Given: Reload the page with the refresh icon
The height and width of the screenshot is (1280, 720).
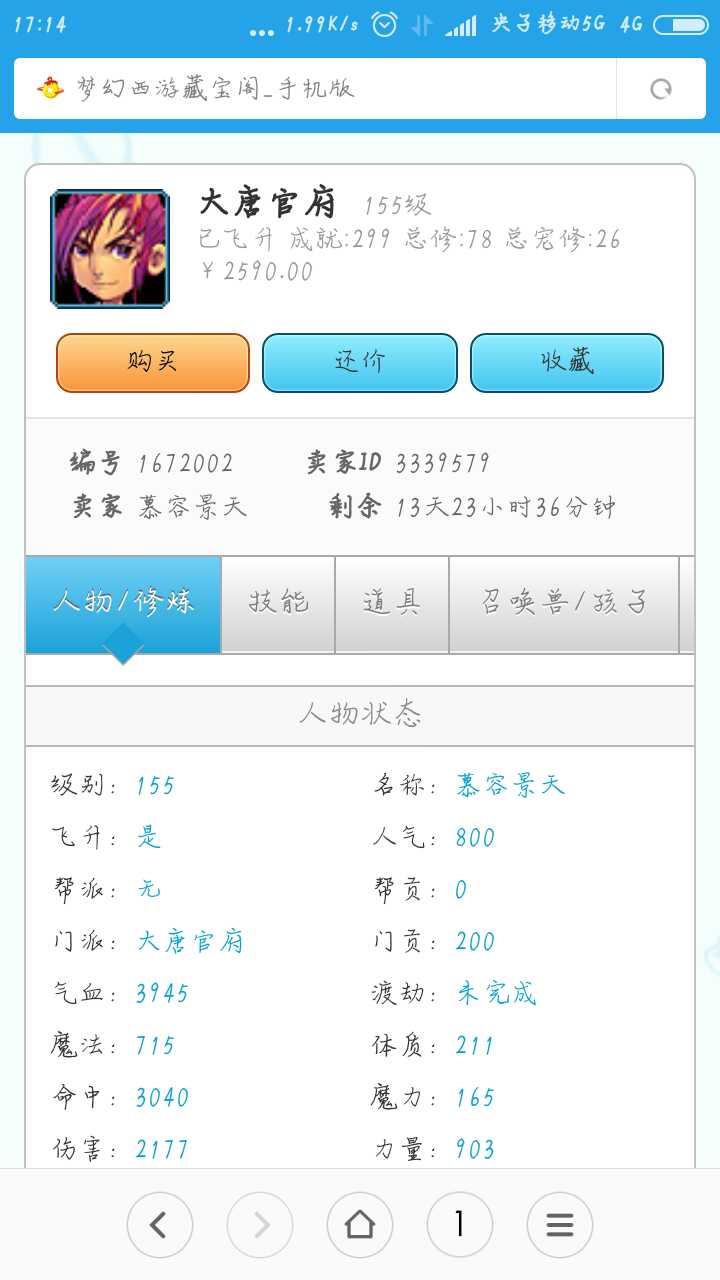Looking at the screenshot, I should 661,89.
